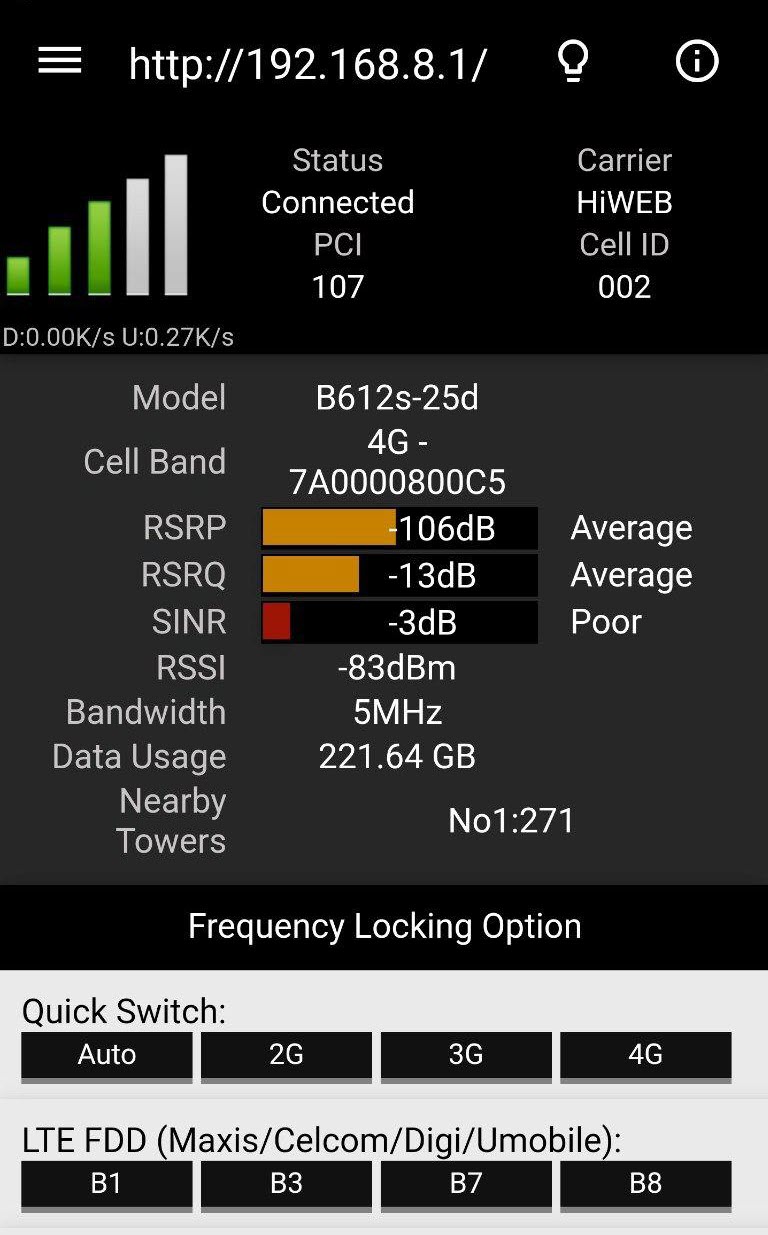The height and width of the screenshot is (1235, 768).
Task: Lock to LTE band B7
Action: (466, 1185)
